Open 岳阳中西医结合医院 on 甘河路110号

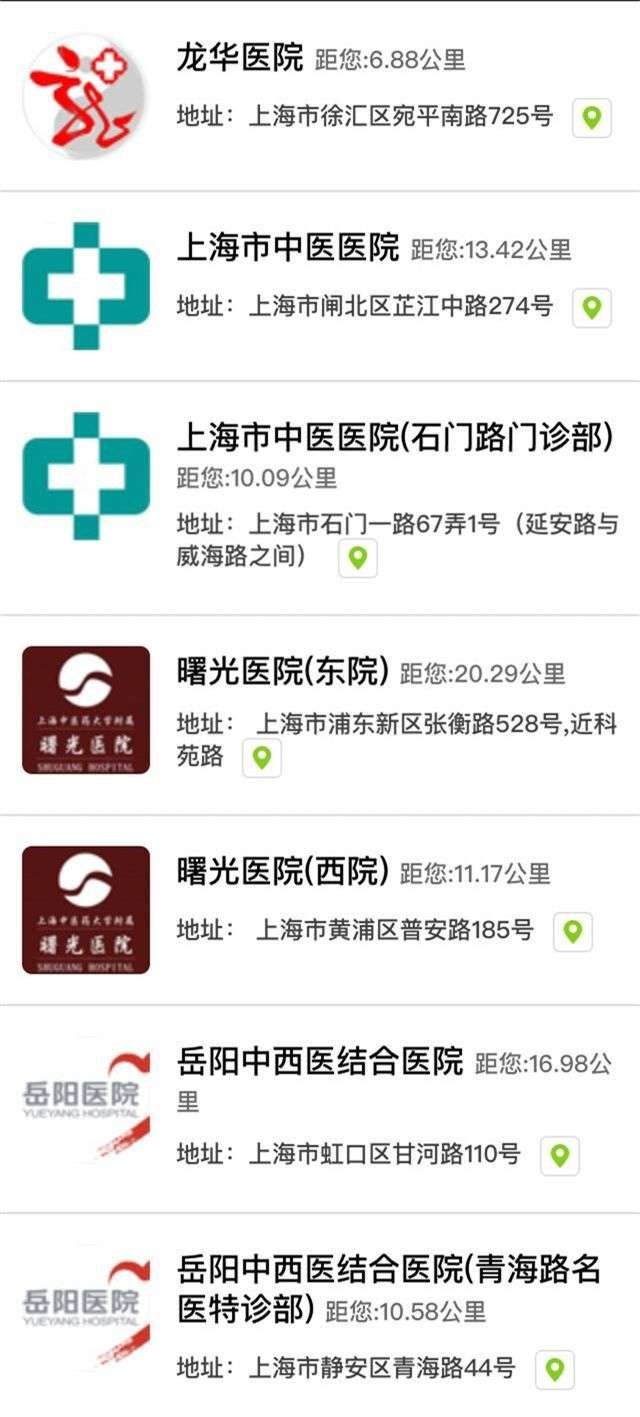tap(320, 1061)
